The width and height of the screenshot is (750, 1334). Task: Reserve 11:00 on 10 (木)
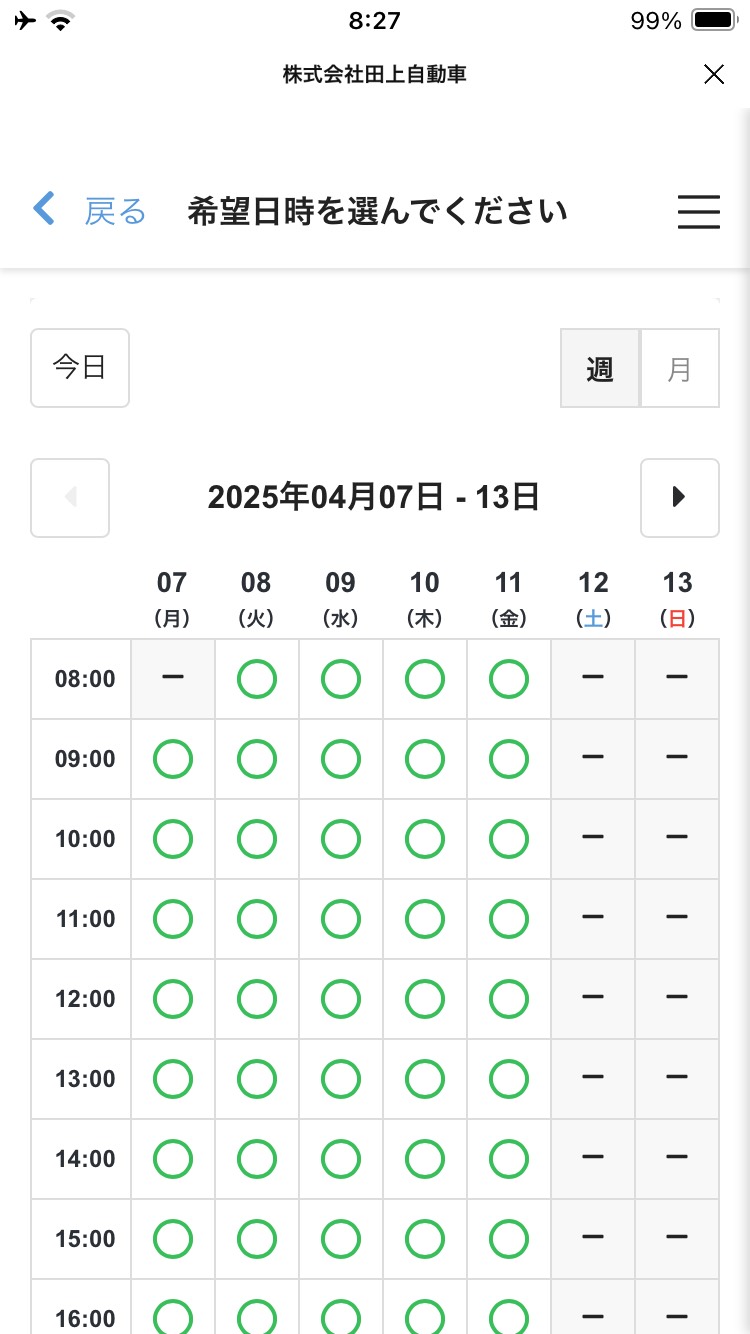click(x=425, y=919)
